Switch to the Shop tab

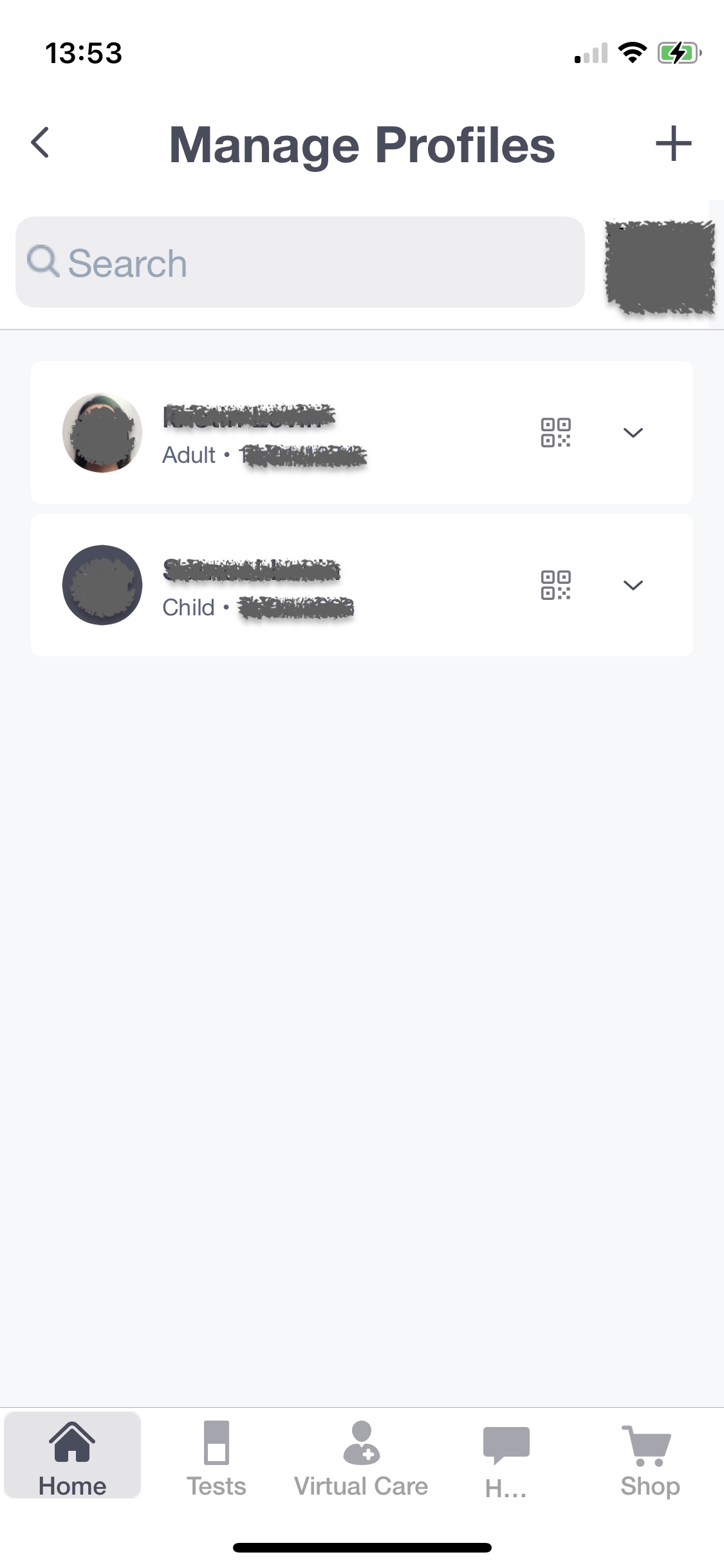click(x=649, y=1459)
